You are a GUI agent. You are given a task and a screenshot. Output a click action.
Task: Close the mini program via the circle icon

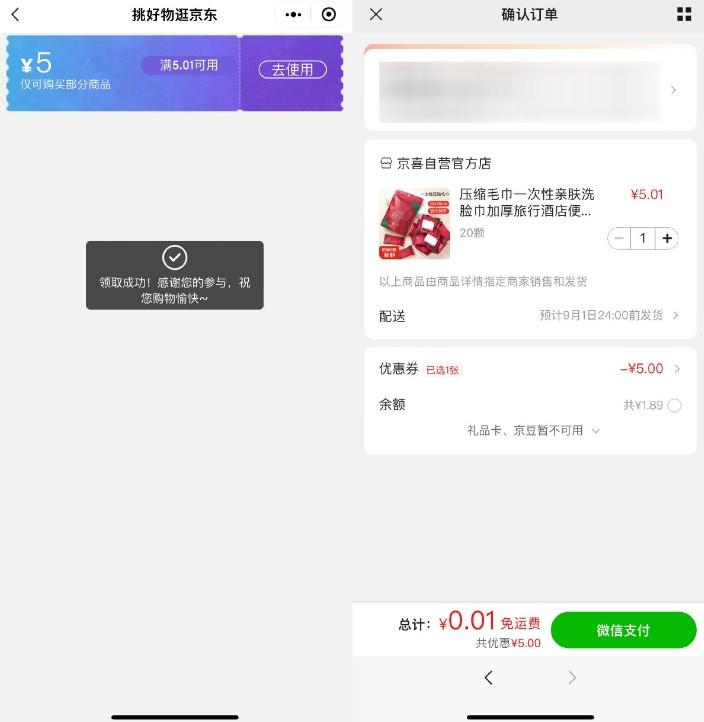329,15
